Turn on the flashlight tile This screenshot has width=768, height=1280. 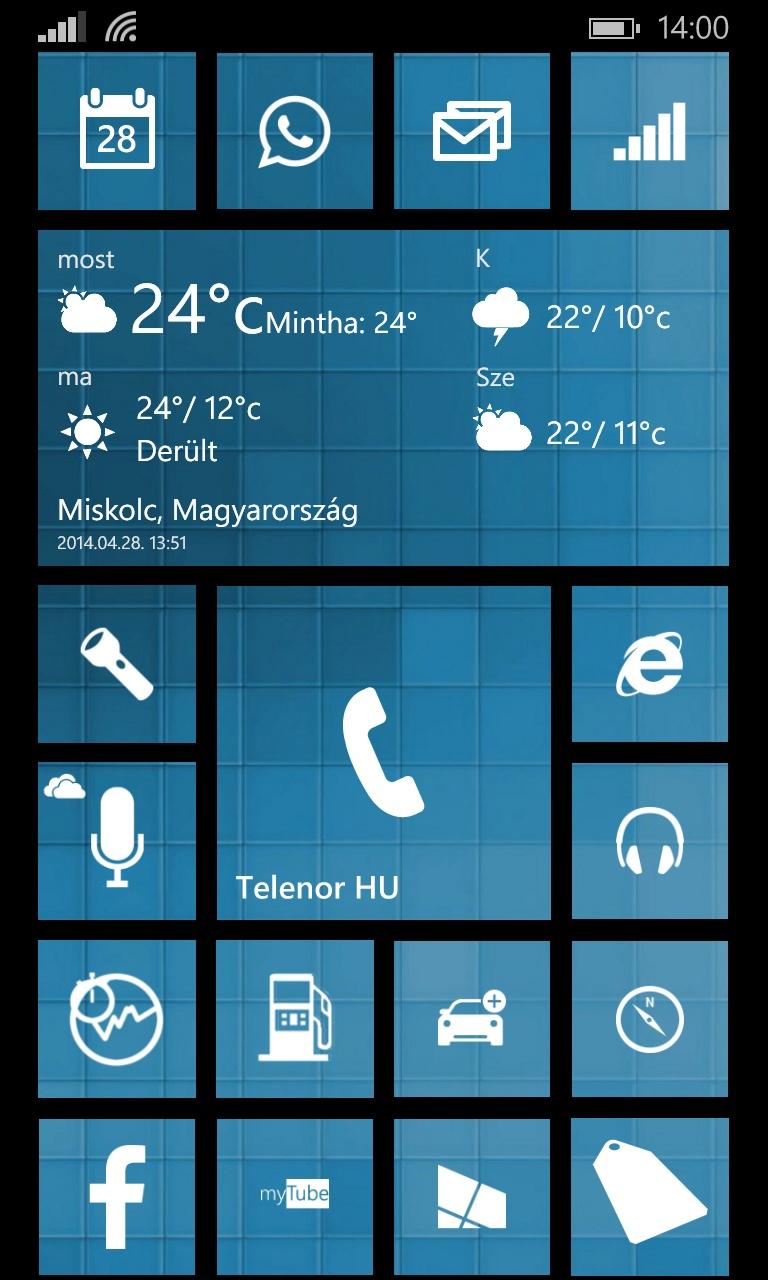pos(116,663)
